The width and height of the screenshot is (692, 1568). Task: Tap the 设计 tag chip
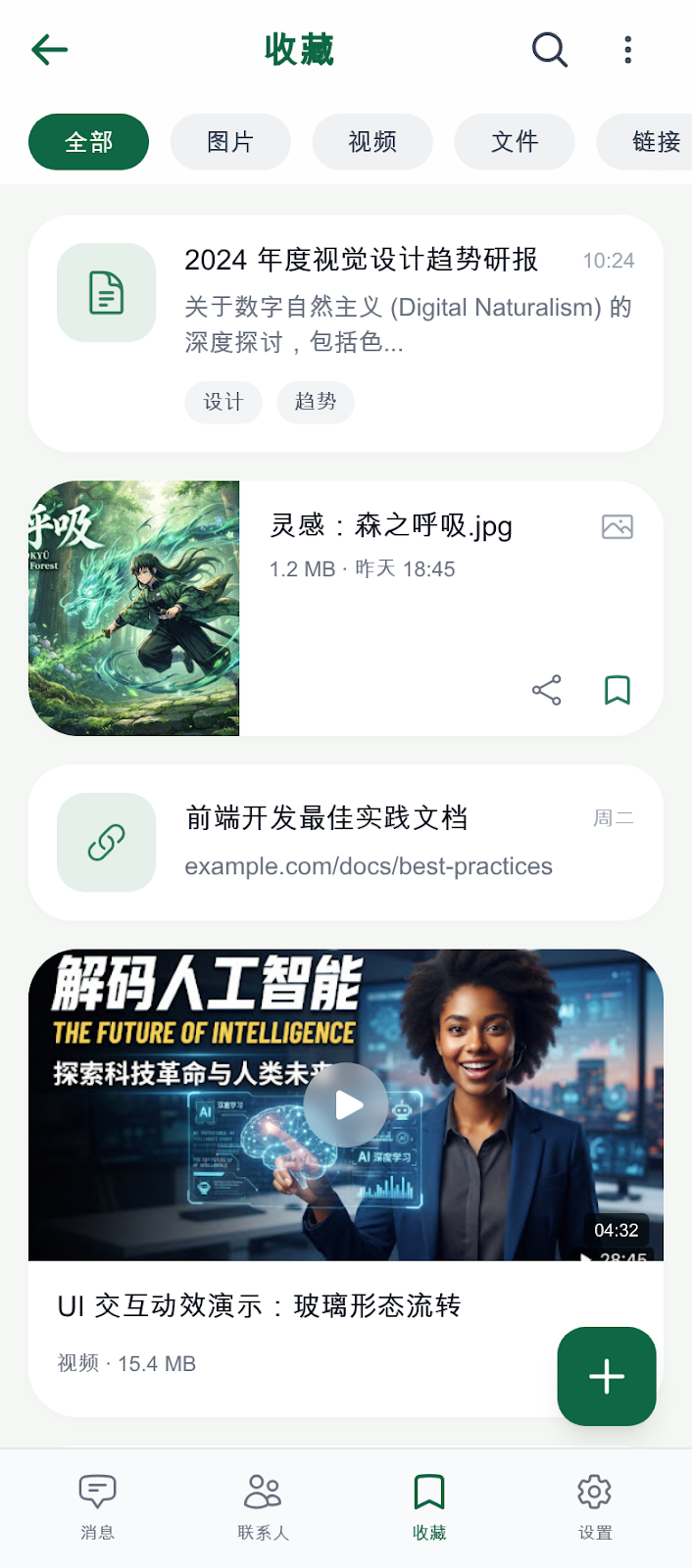[223, 402]
